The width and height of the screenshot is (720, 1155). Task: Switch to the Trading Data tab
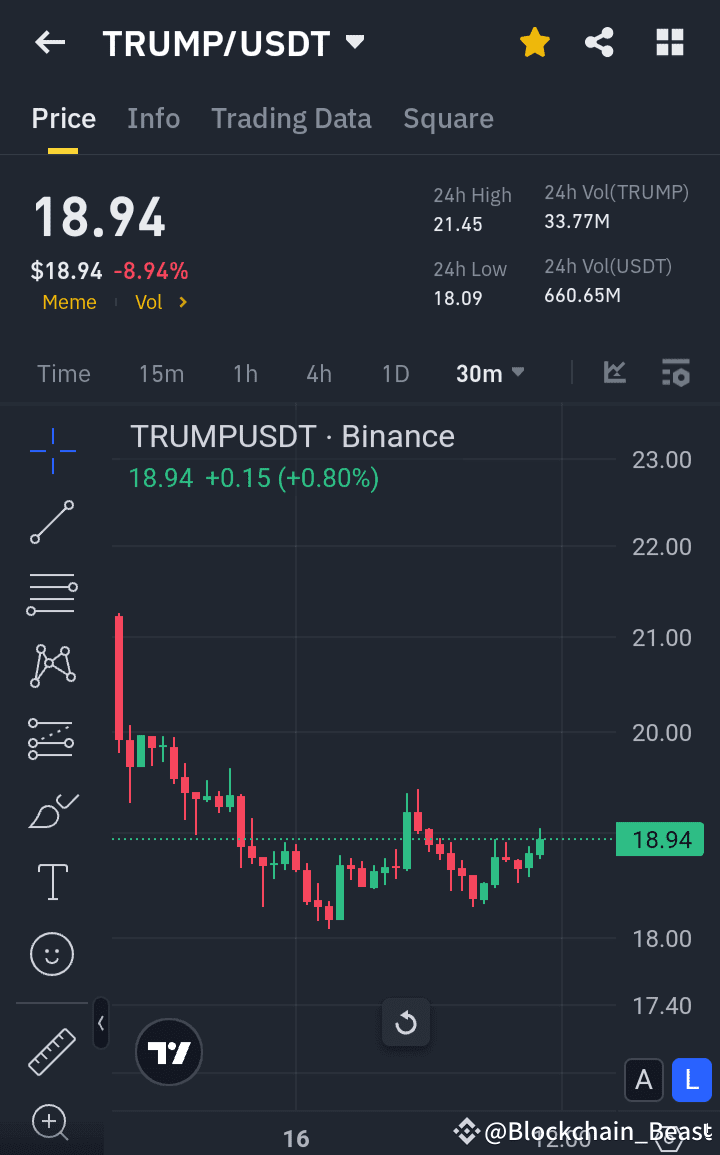(x=291, y=118)
